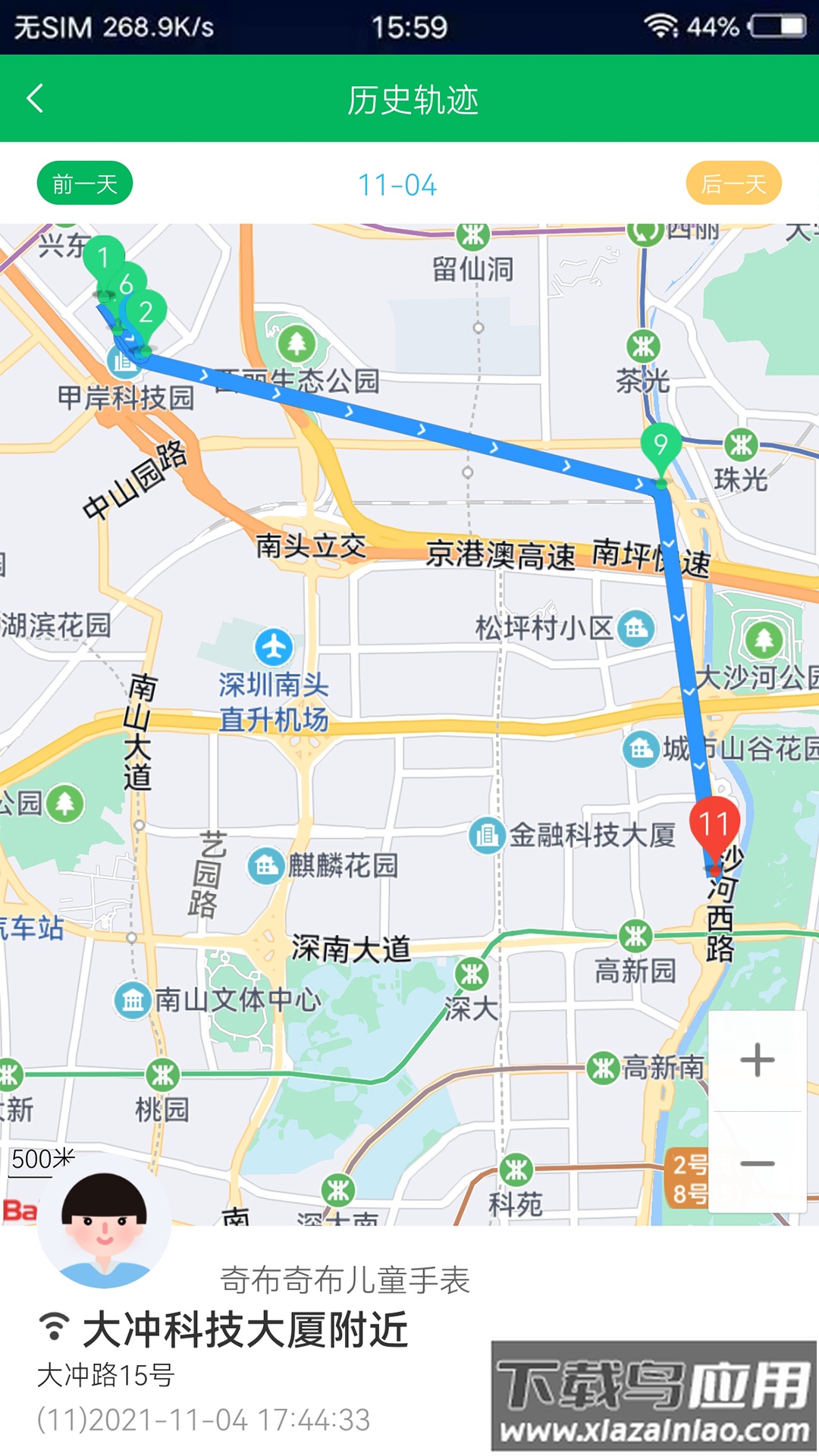
Task: Go to the next day with 后一天
Action: (733, 183)
